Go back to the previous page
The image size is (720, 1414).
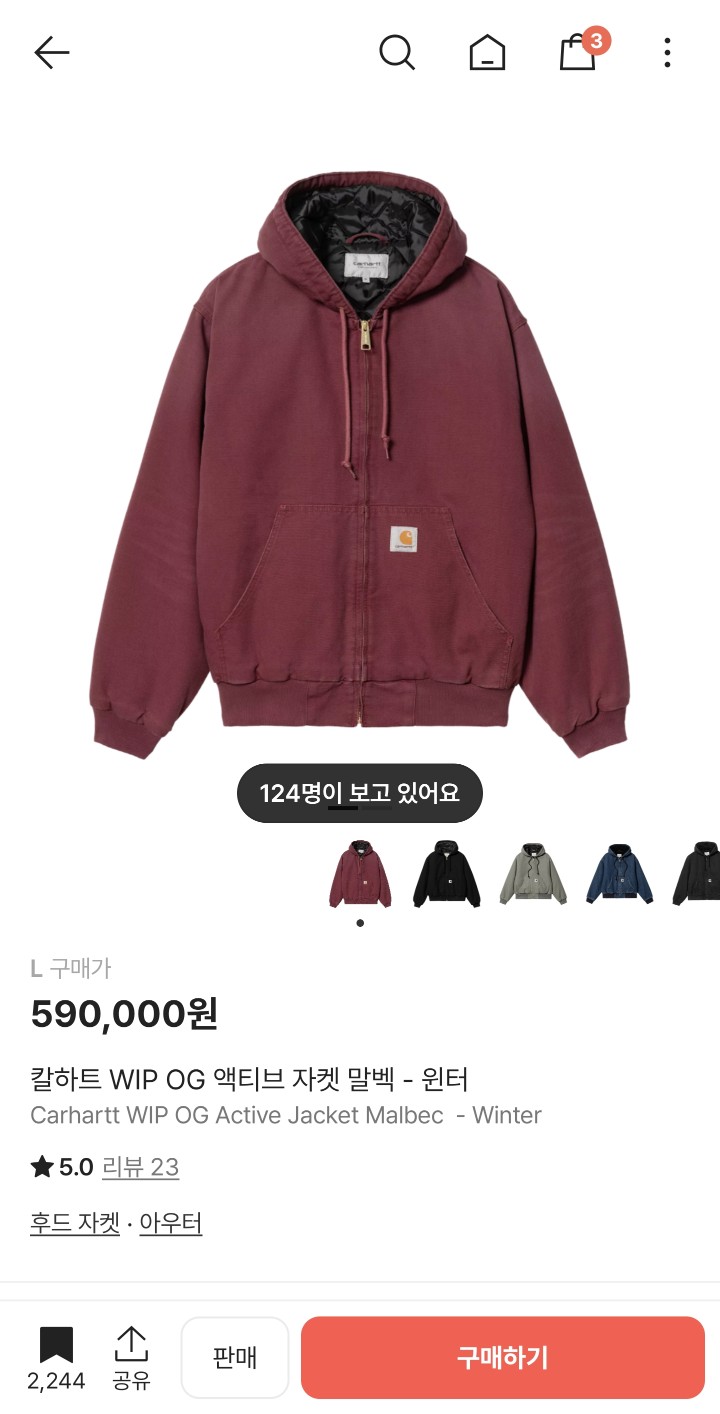coord(51,52)
